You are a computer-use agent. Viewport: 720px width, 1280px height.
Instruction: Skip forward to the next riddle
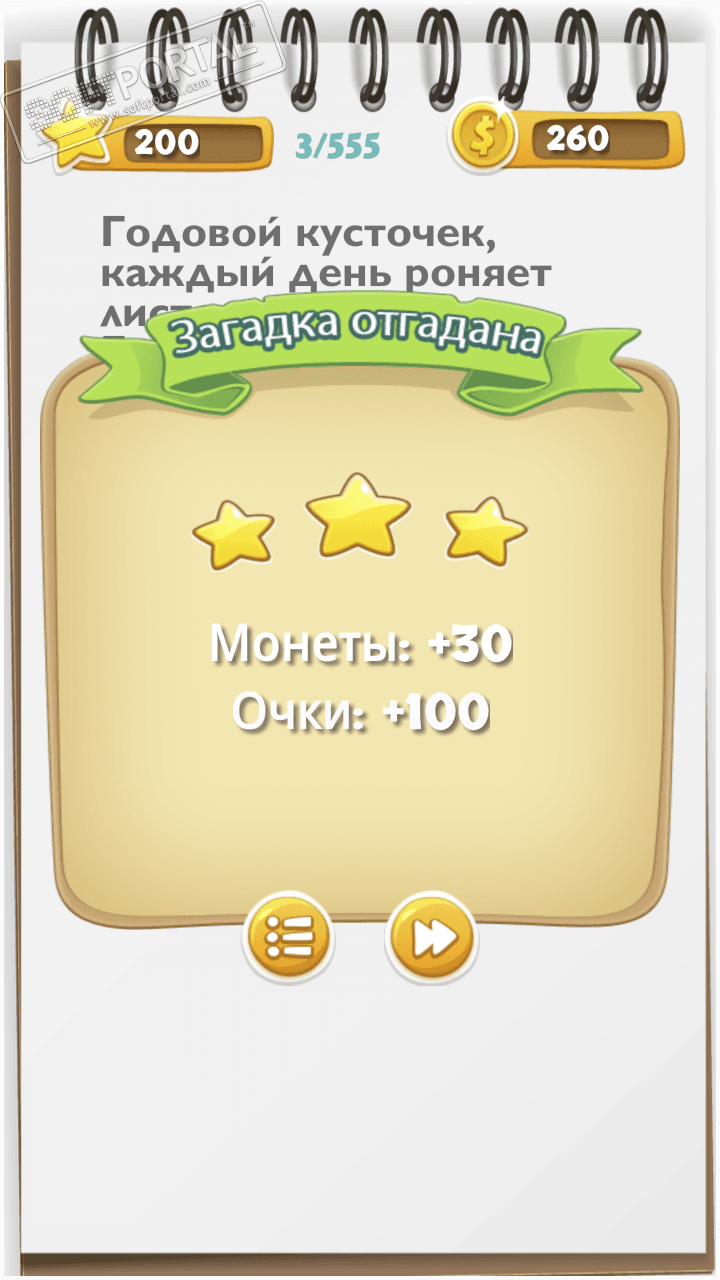pyautogui.click(x=431, y=937)
